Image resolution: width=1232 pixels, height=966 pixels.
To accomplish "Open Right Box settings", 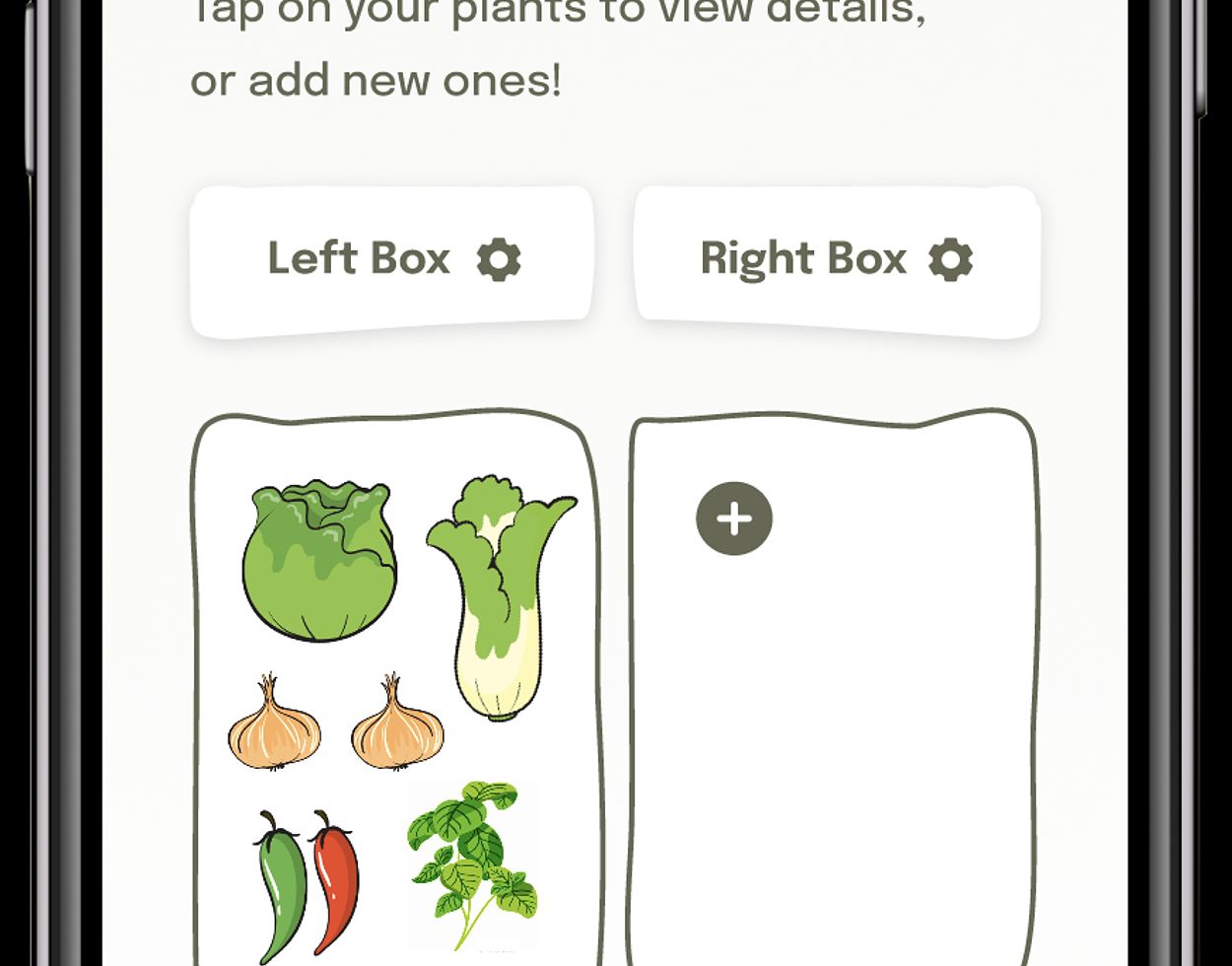I will pyautogui.click(x=950, y=260).
